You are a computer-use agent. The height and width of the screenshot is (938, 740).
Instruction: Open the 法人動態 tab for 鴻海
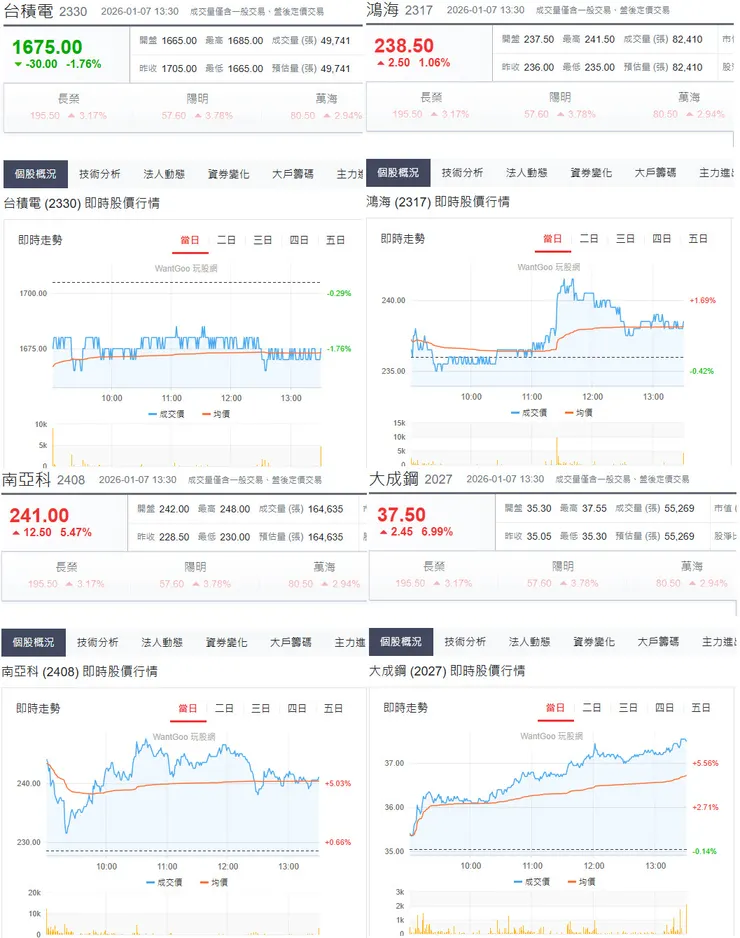[528, 172]
